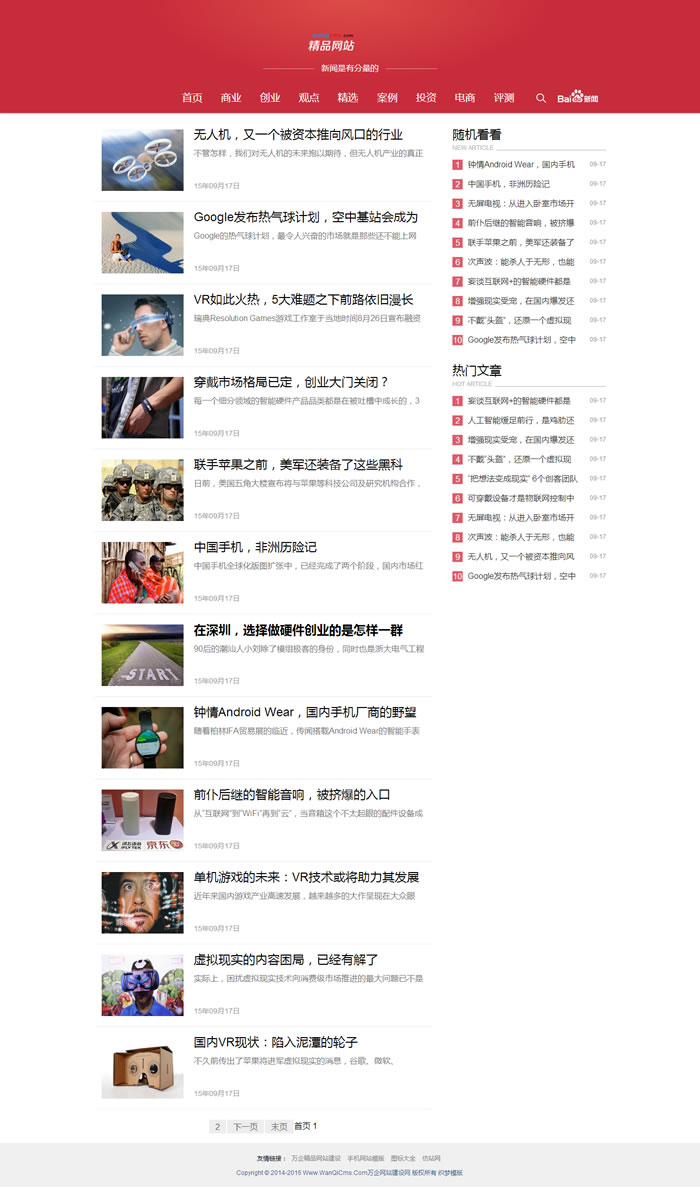Open 国内VR现状：陷入泥潭的轮子 article
This screenshot has width=700, height=1187.
click(x=275, y=1042)
